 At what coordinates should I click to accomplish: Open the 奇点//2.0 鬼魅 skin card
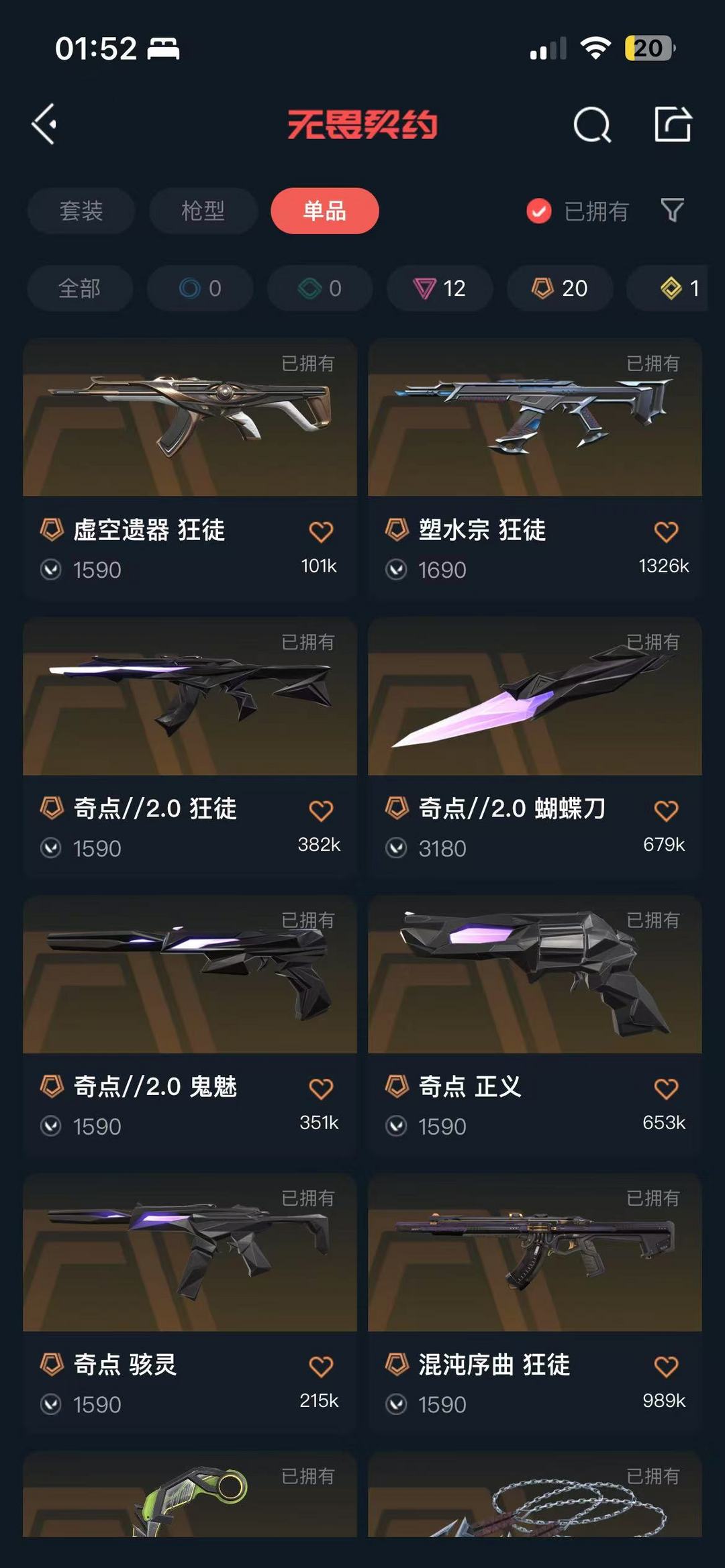click(x=190, y=1024)
